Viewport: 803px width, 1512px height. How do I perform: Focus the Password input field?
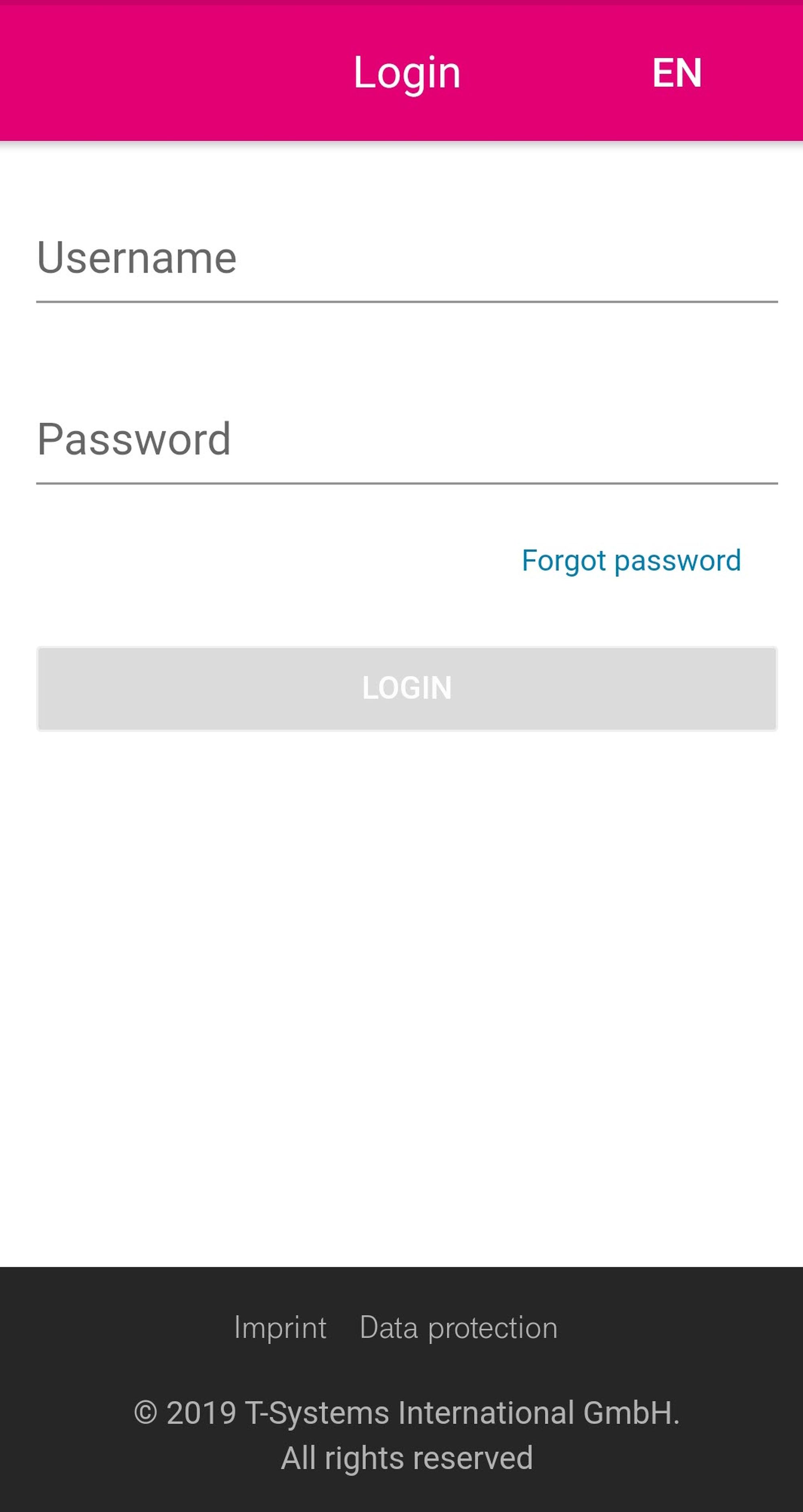[406, 440]
